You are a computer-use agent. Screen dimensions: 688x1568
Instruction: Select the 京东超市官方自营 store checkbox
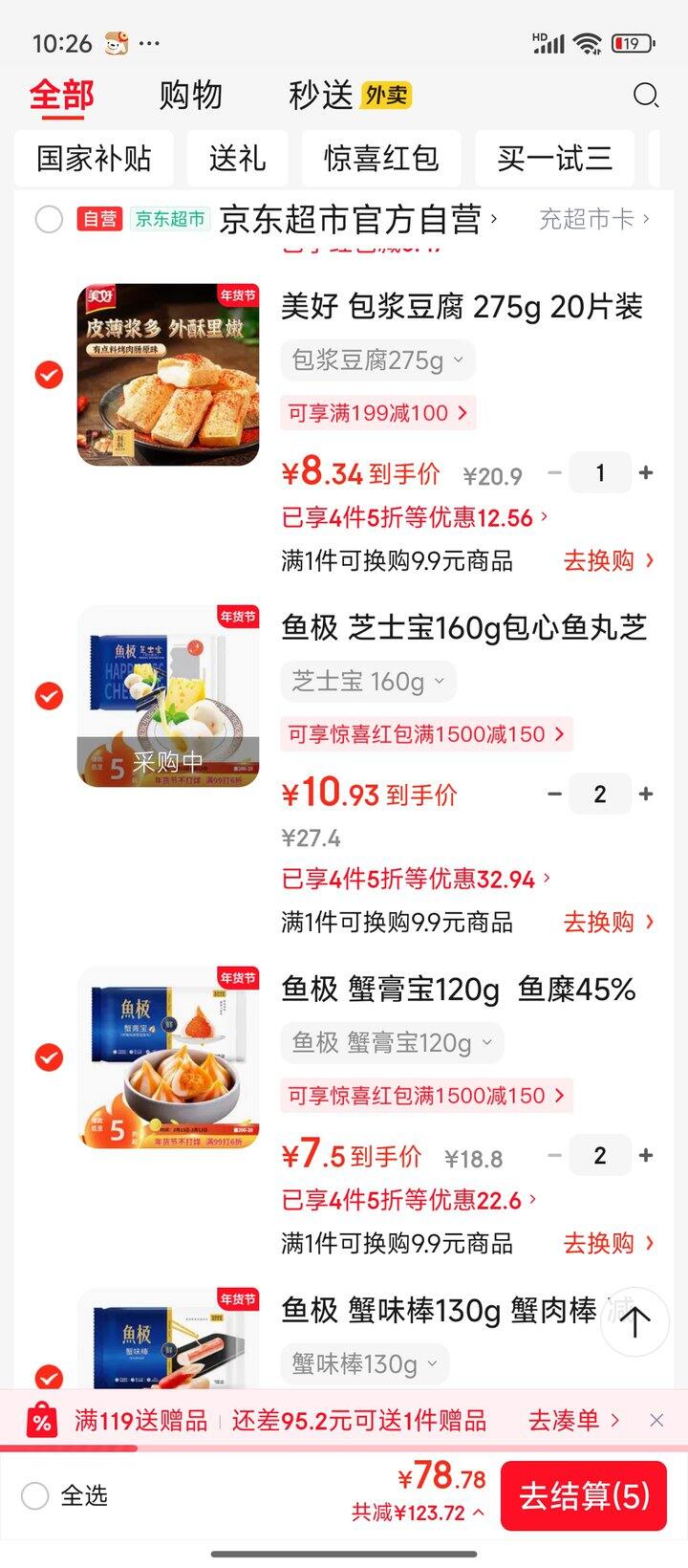(x=47, y=218)
